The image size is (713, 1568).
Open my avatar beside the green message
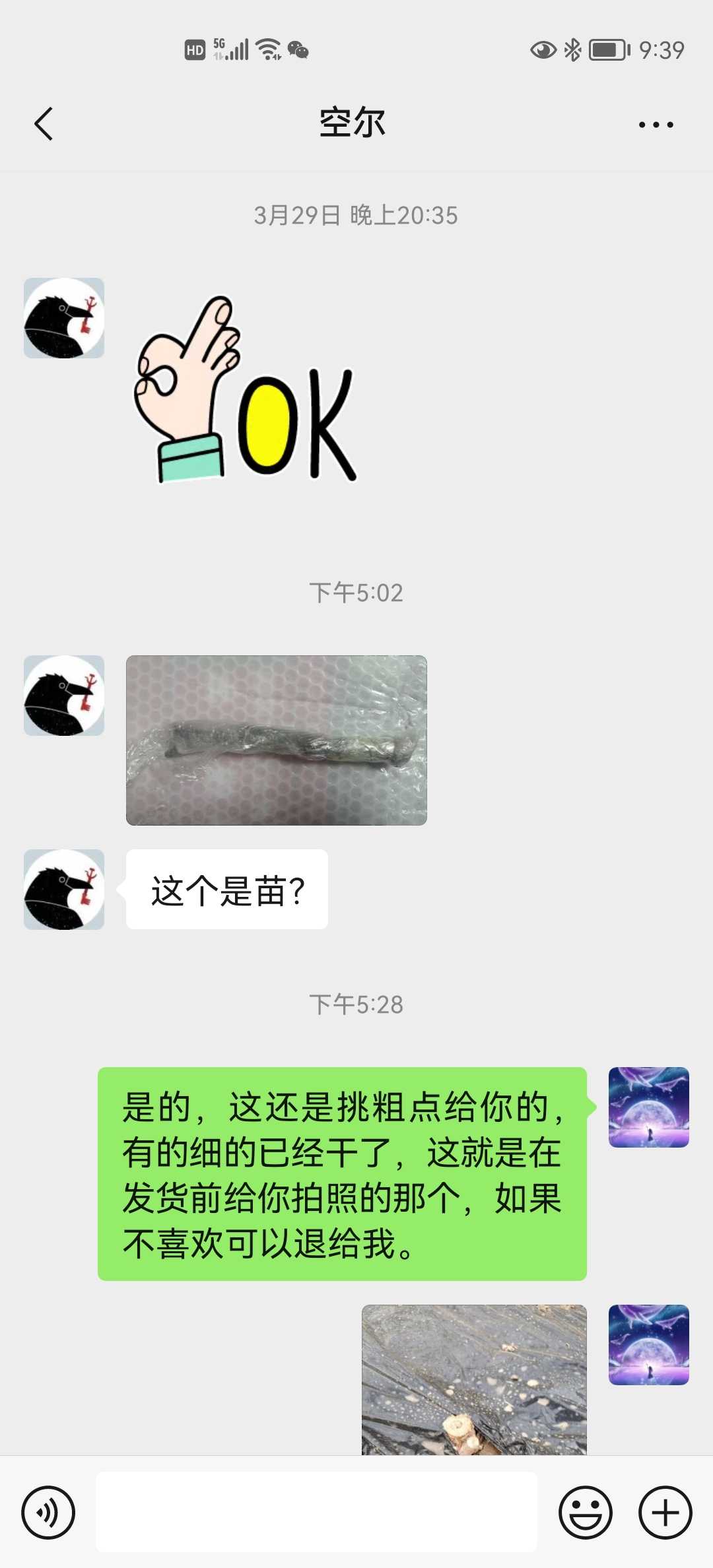649,1107
